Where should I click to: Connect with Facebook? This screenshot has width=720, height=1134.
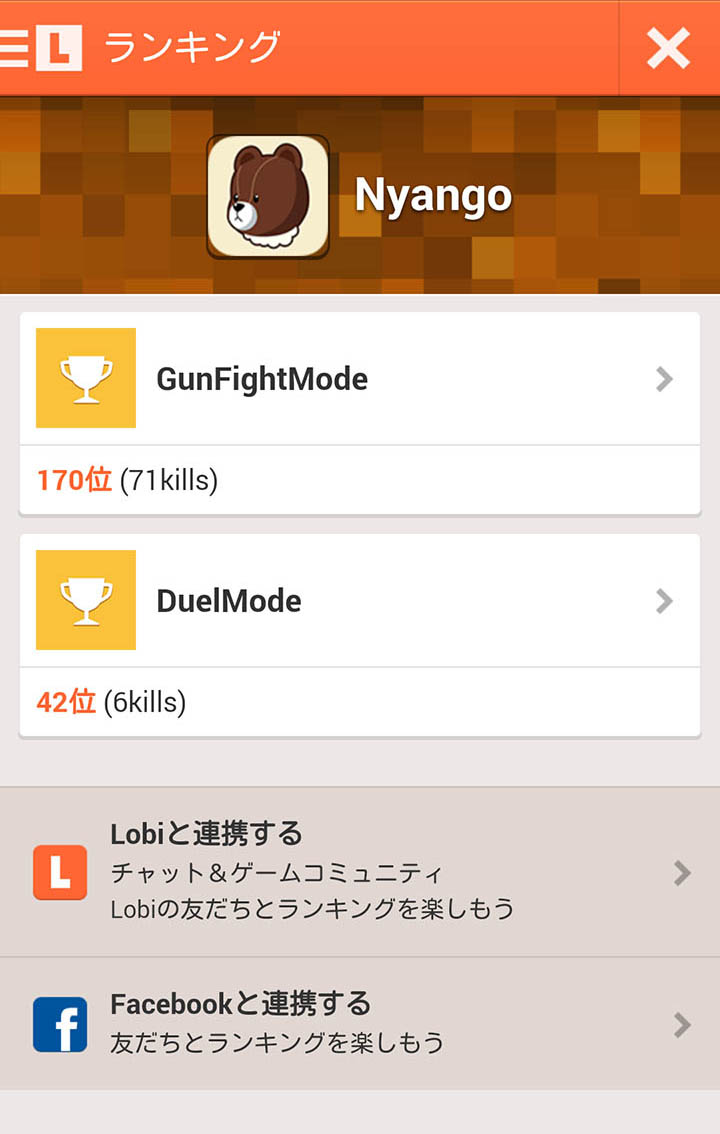tap(359, 1023)
